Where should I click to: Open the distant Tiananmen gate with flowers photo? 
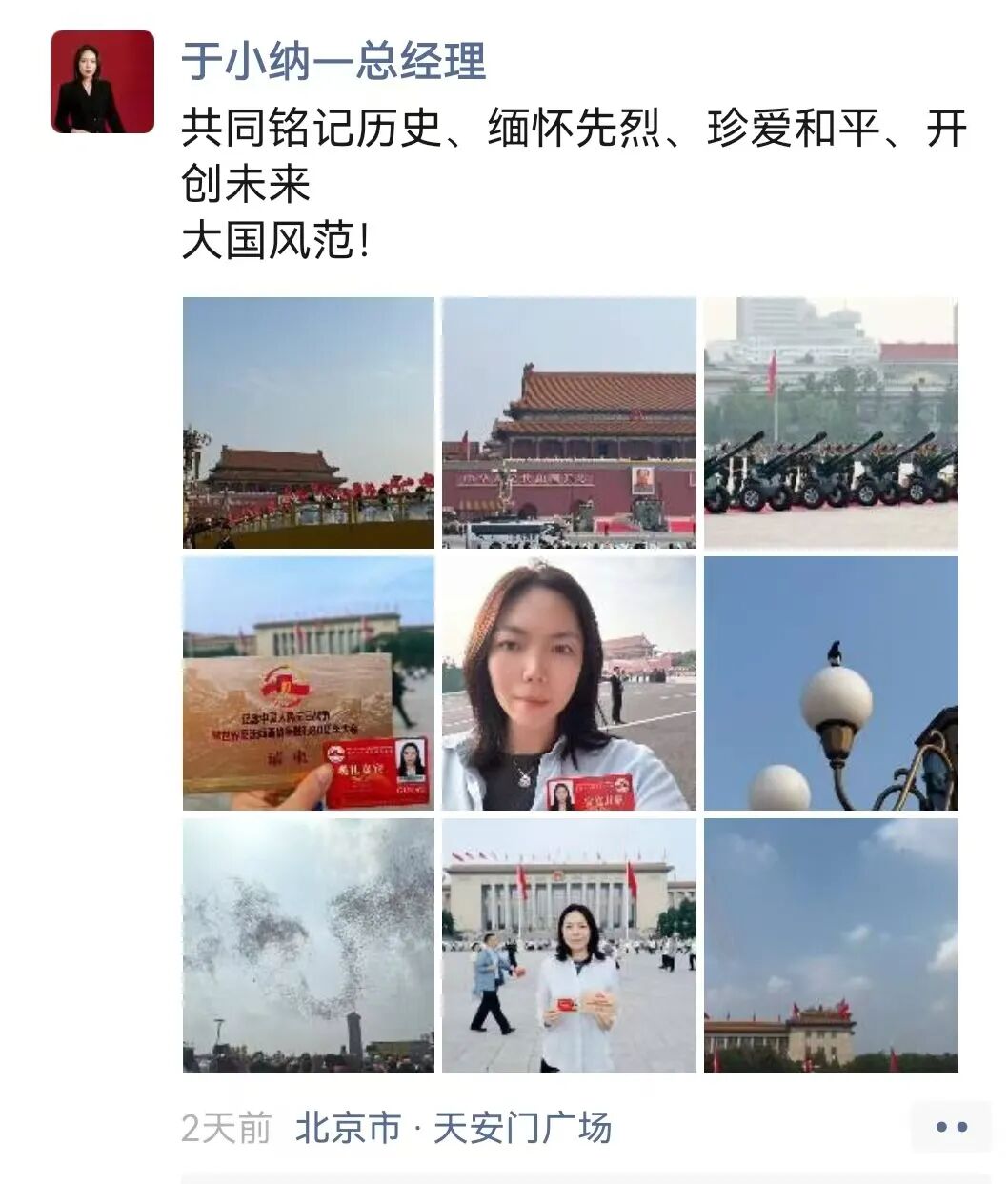(308, 423)
